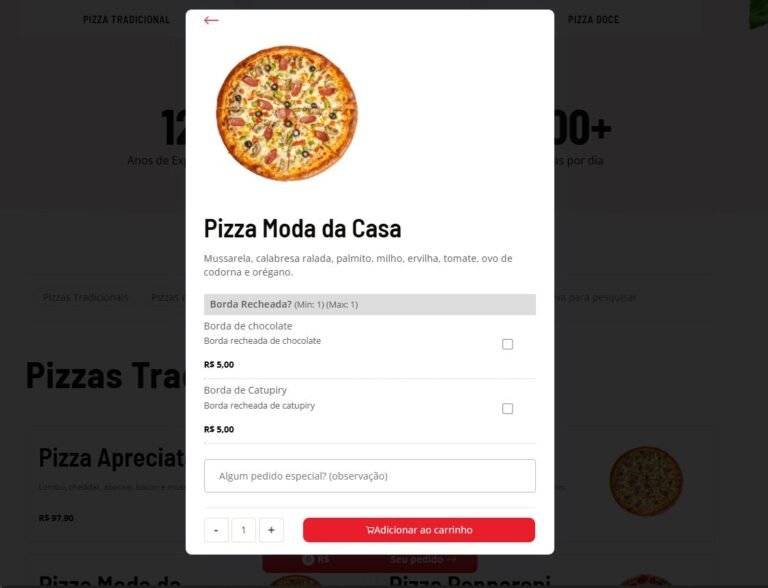Increase pizza quantity with plus button
Image resolution: width=768 pixels, height=588 pixels.
[271, 530]
